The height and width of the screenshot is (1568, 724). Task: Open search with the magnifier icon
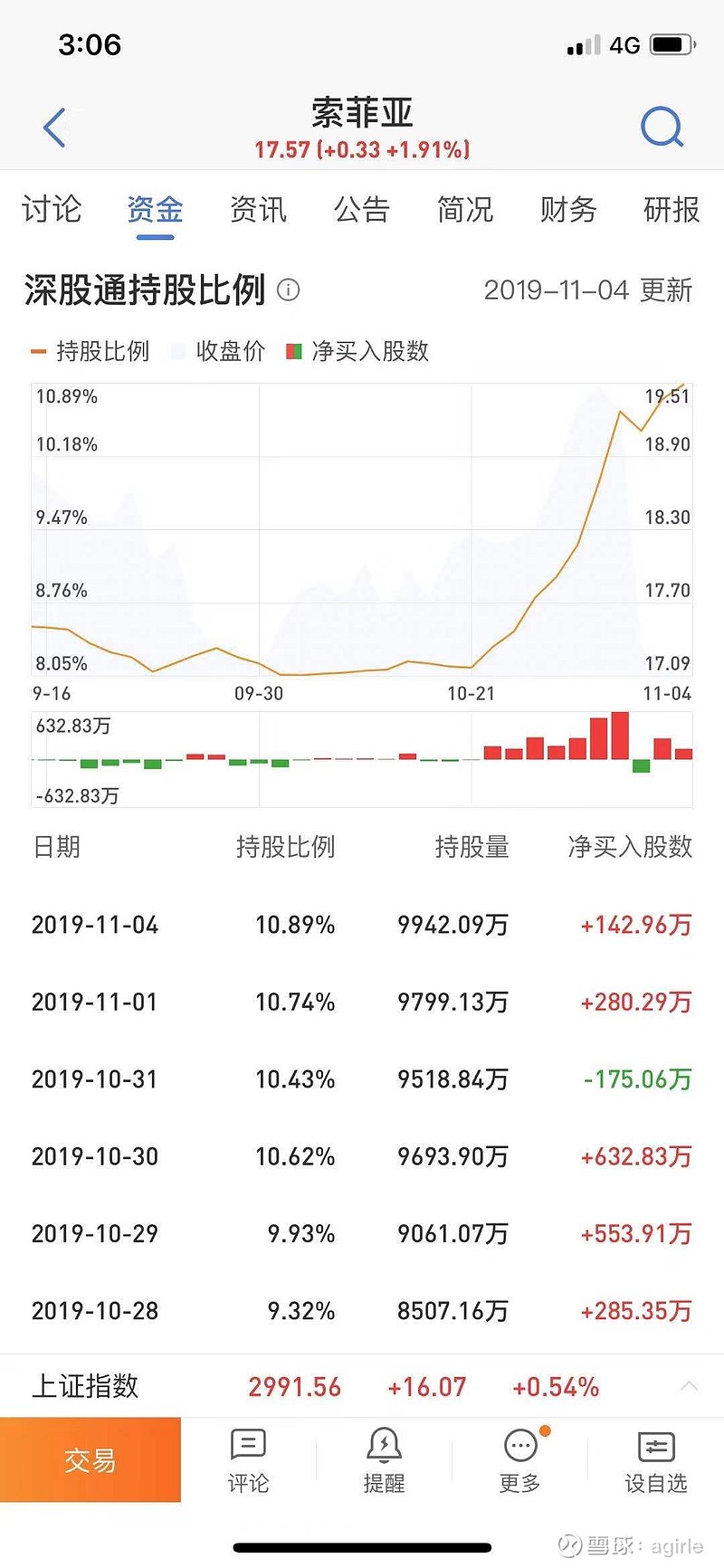click(662, 127)
